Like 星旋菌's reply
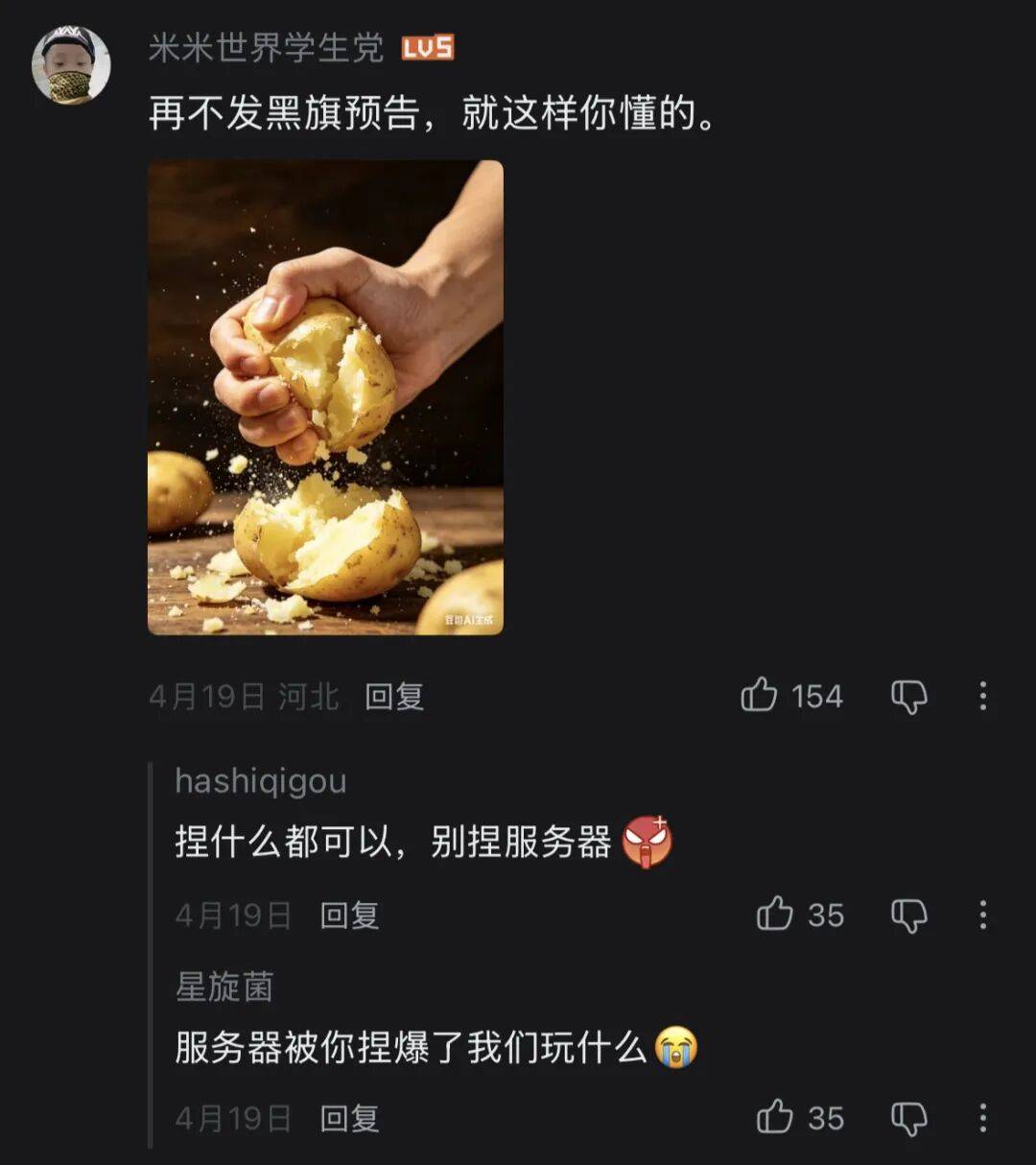 (775, 1117)
